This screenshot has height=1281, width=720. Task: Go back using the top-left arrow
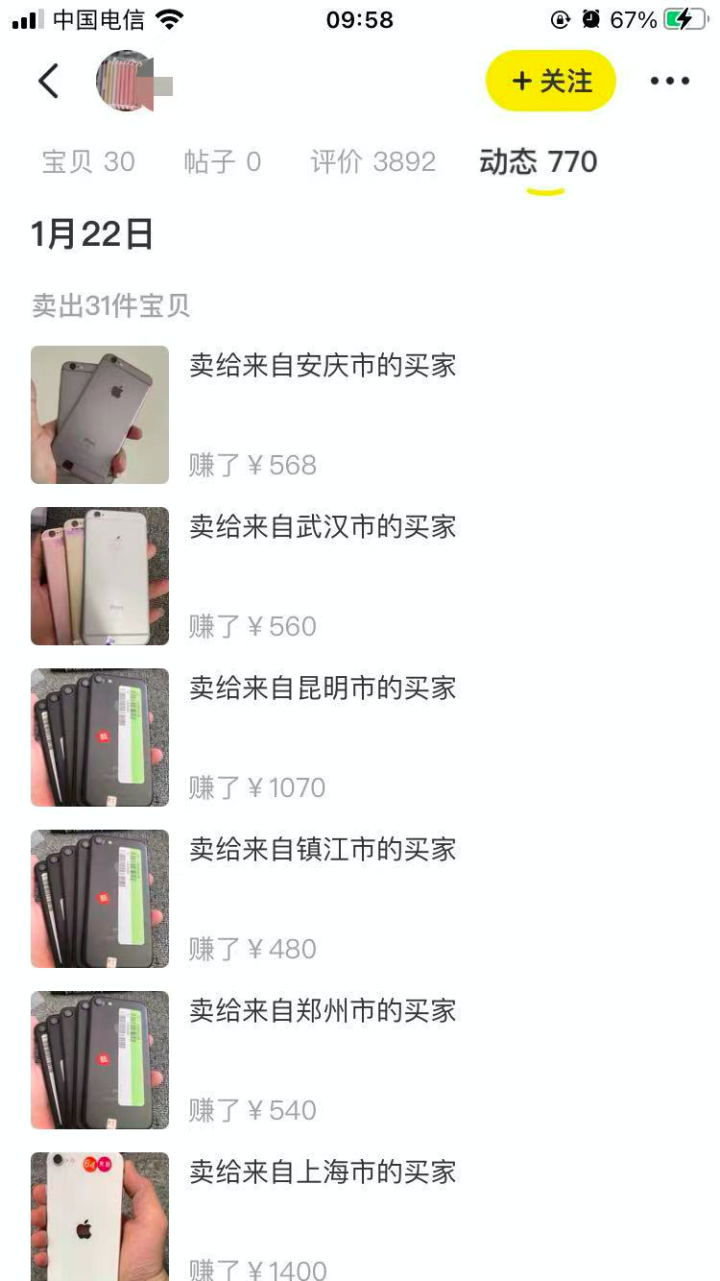coord(48,81)
